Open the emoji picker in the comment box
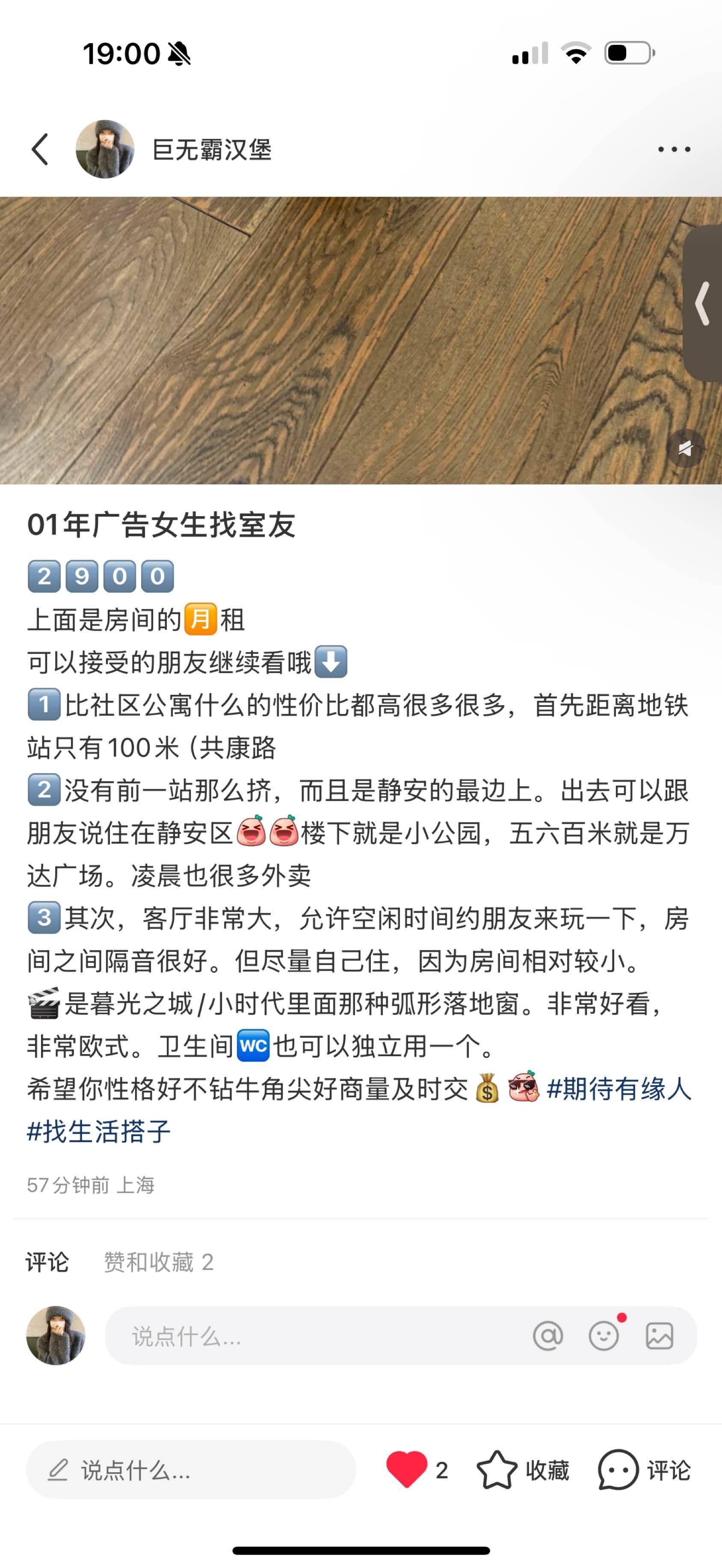722x1568 pixels. point(604,1336)
